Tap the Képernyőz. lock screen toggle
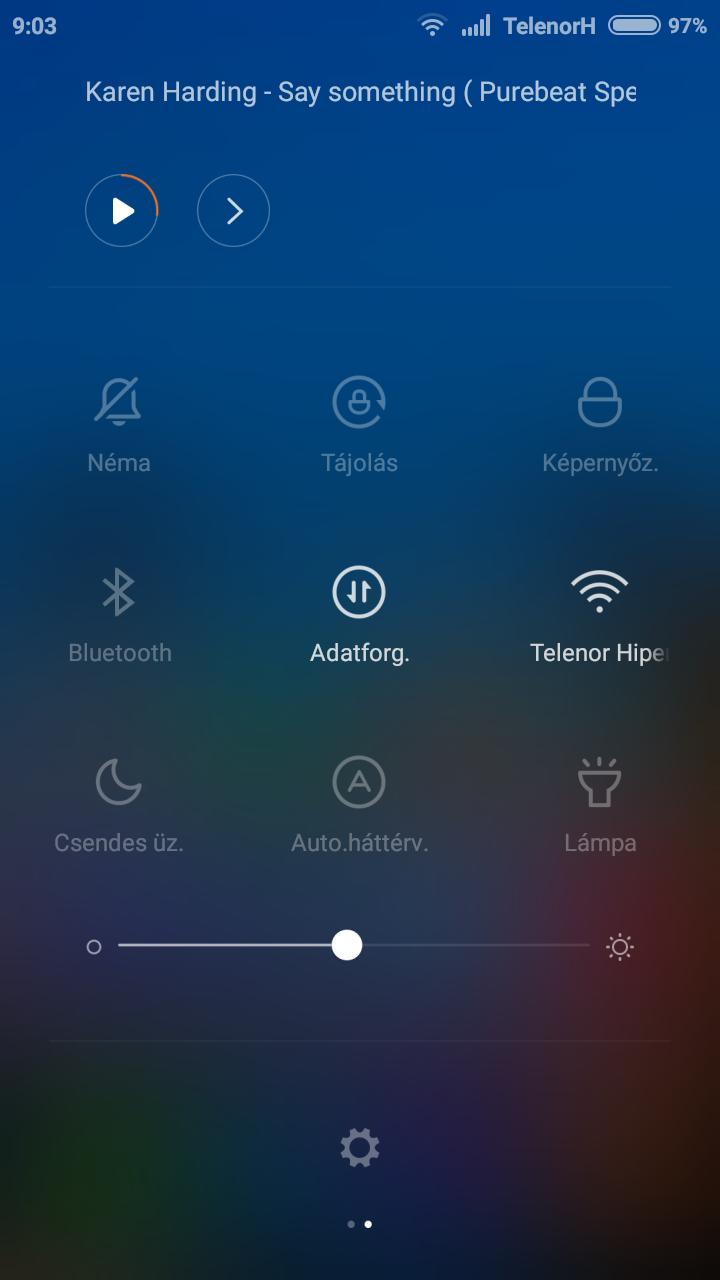The image size is (720, 1280). point(599,403)
